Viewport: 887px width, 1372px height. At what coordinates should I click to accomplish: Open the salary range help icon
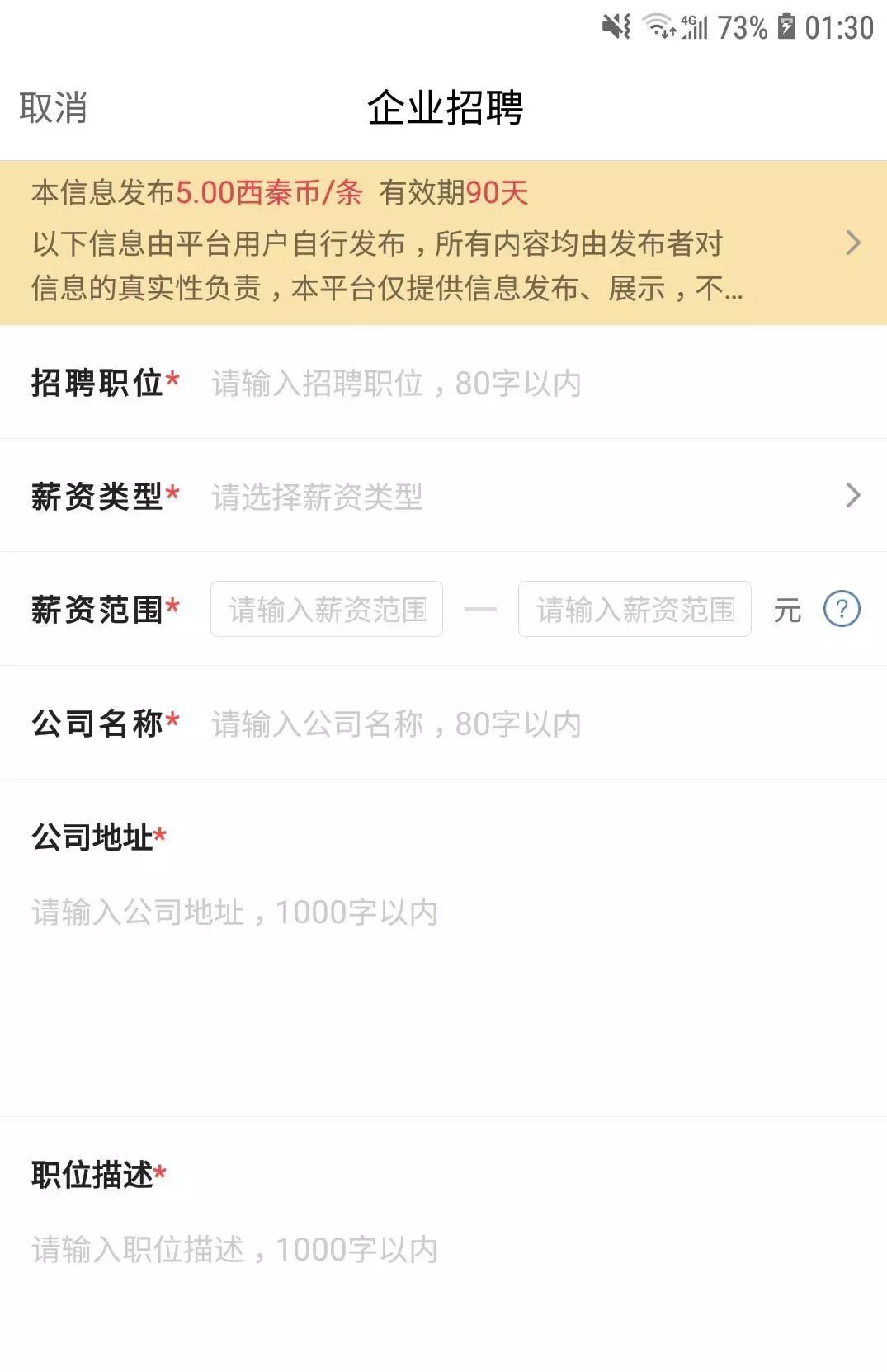(842, 610)
